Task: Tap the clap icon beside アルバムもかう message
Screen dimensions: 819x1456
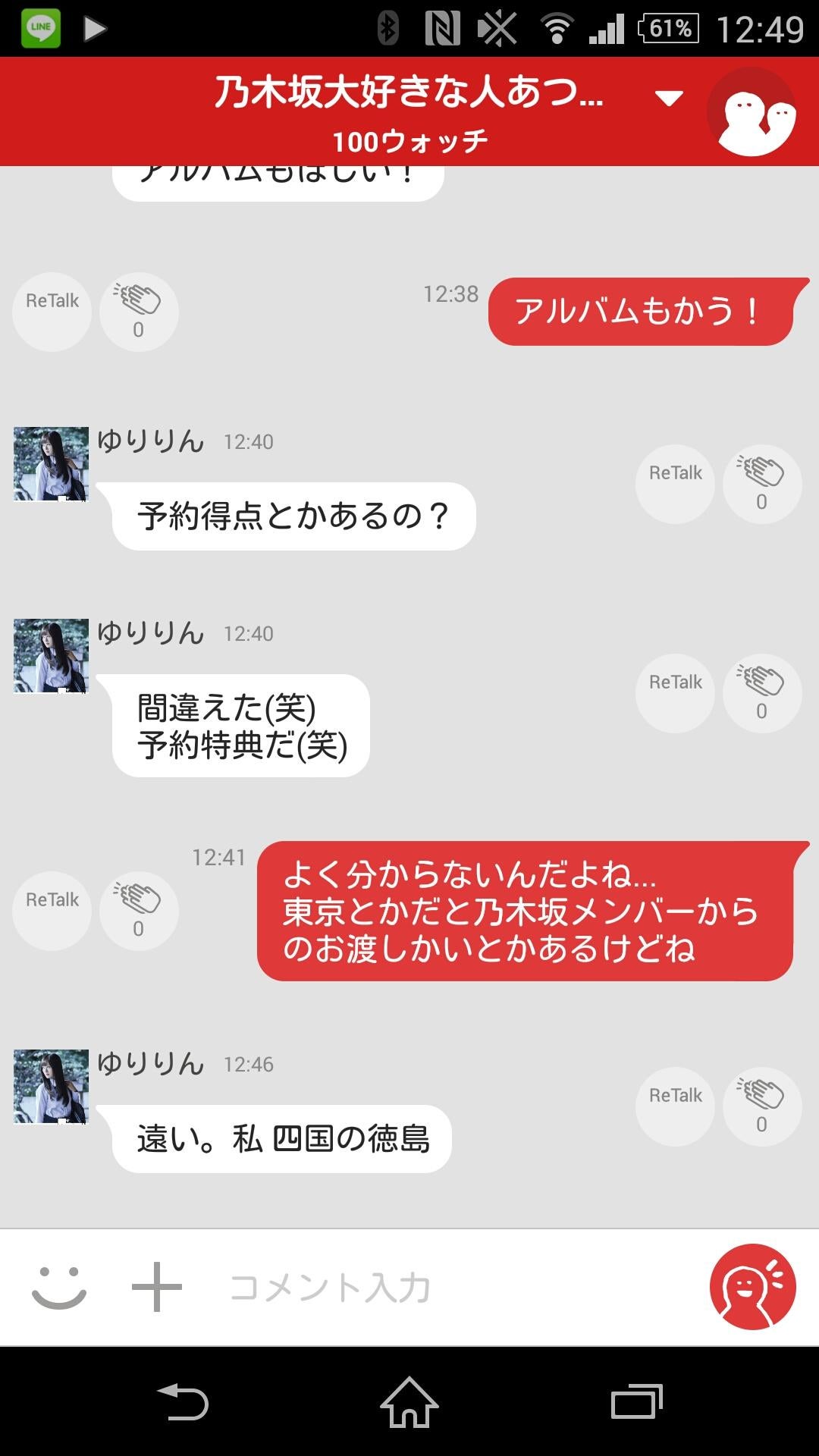Action: 139,312
